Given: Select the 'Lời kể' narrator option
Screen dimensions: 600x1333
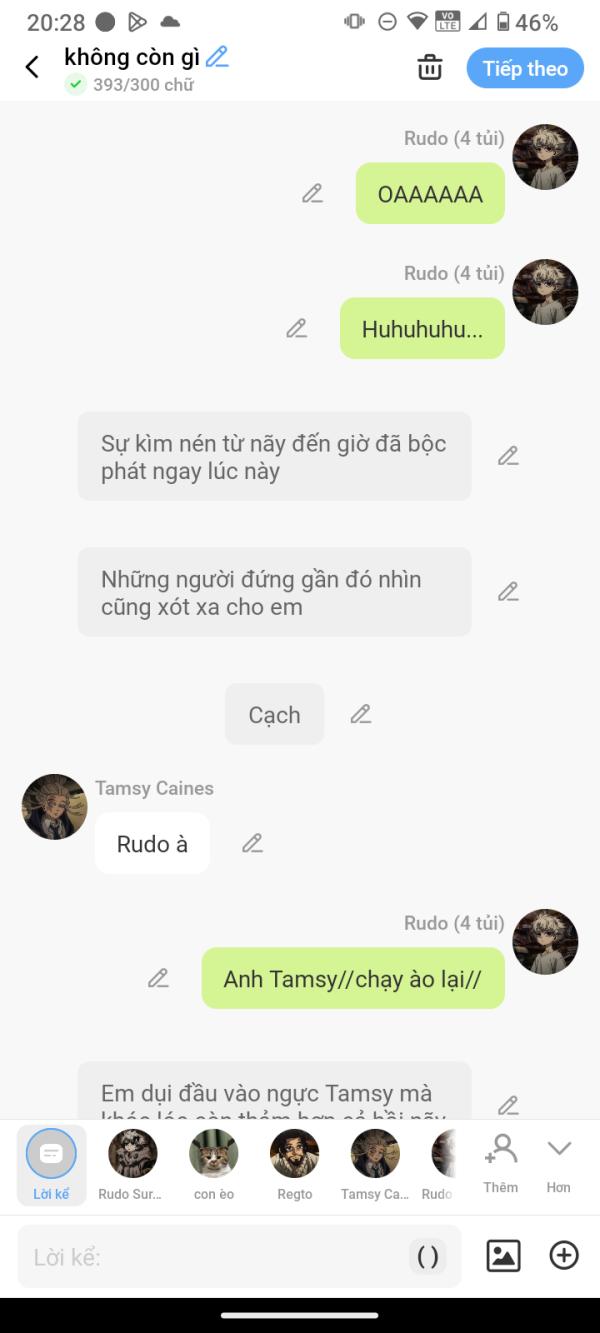Looking at the screenshot, I should (x=51, y=1164).
